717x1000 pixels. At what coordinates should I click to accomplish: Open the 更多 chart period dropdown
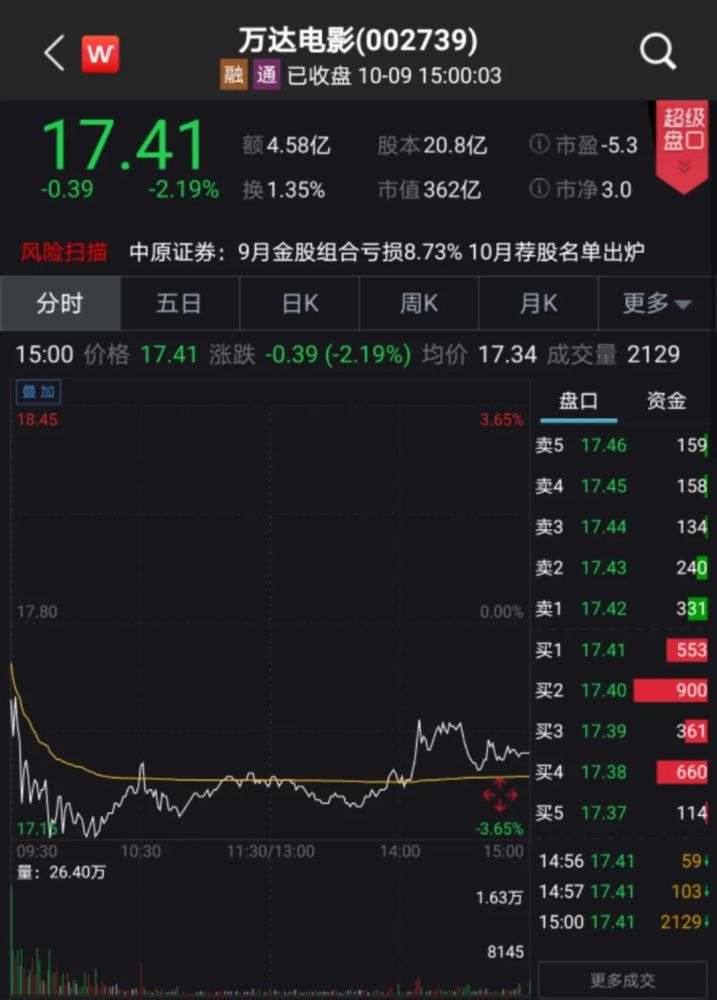(x=657, y=304)
